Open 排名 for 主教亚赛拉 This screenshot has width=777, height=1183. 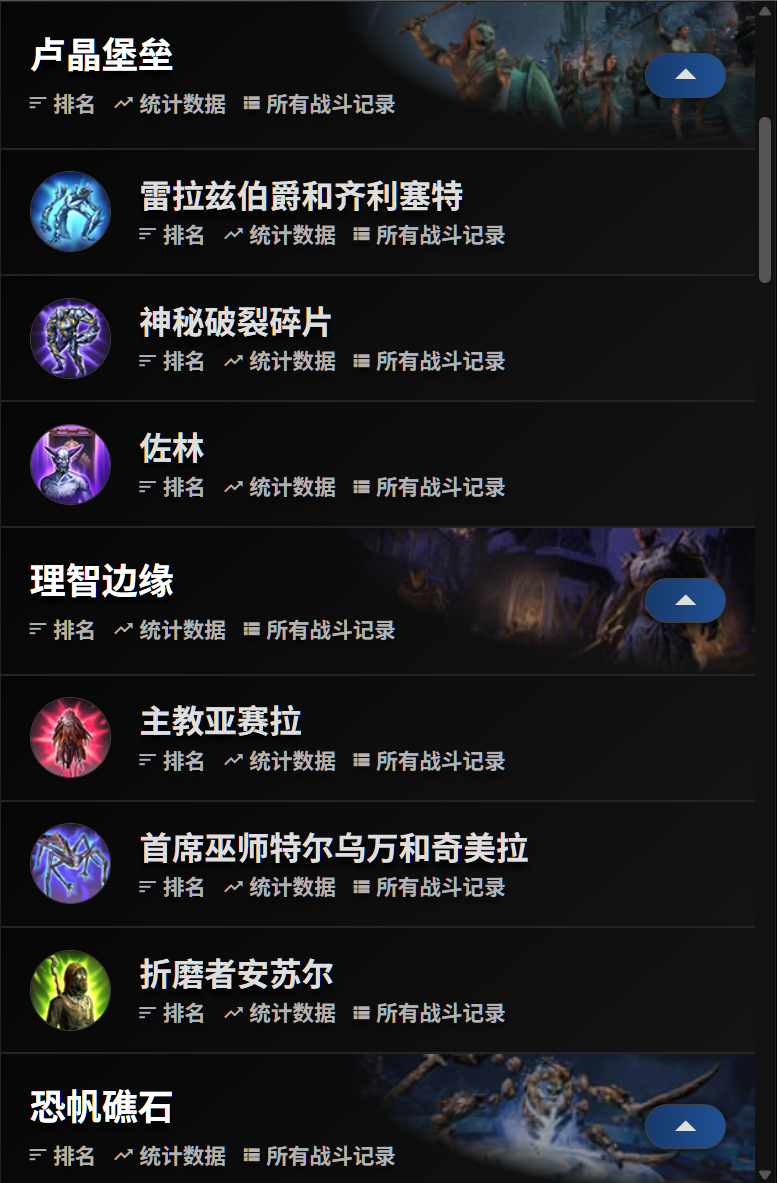pyautogui.click(x=172, y=761)
